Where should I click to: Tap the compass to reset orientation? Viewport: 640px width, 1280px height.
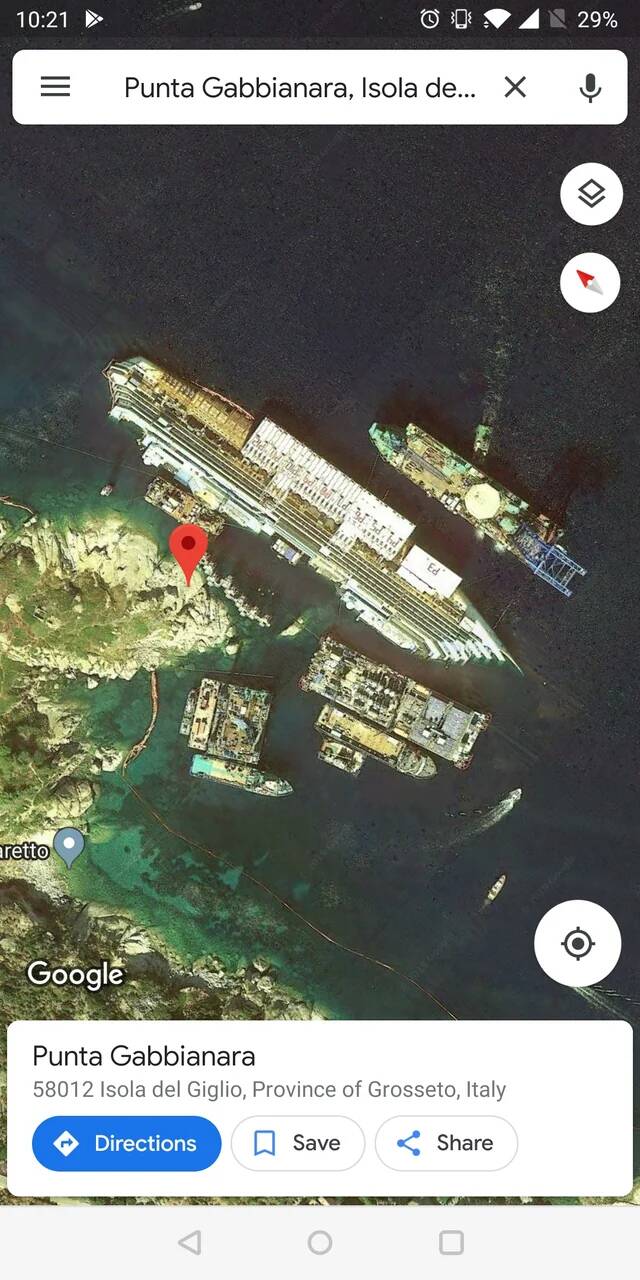(x=590, y=283)
